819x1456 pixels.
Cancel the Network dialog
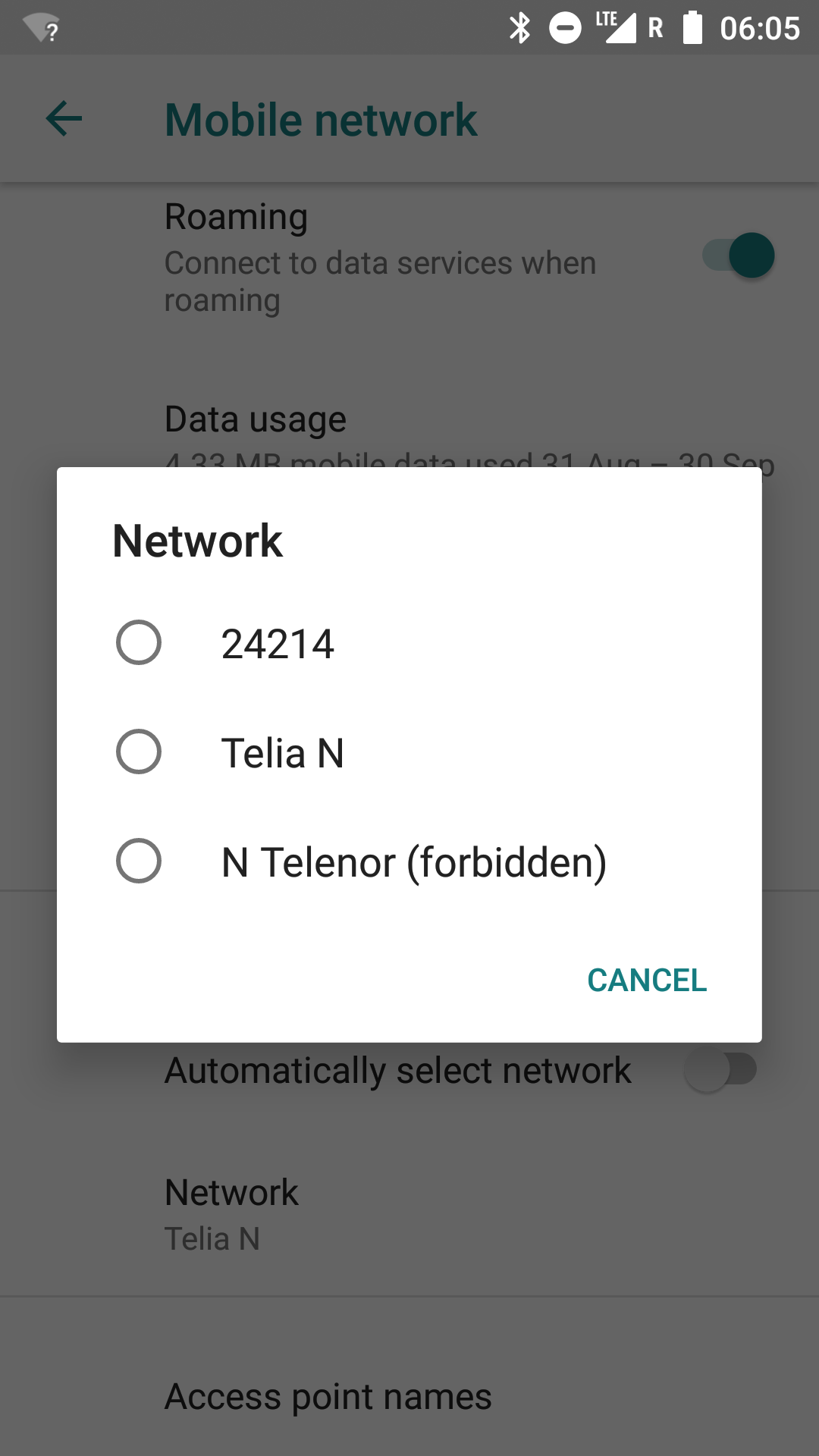(x=647, y=980)
